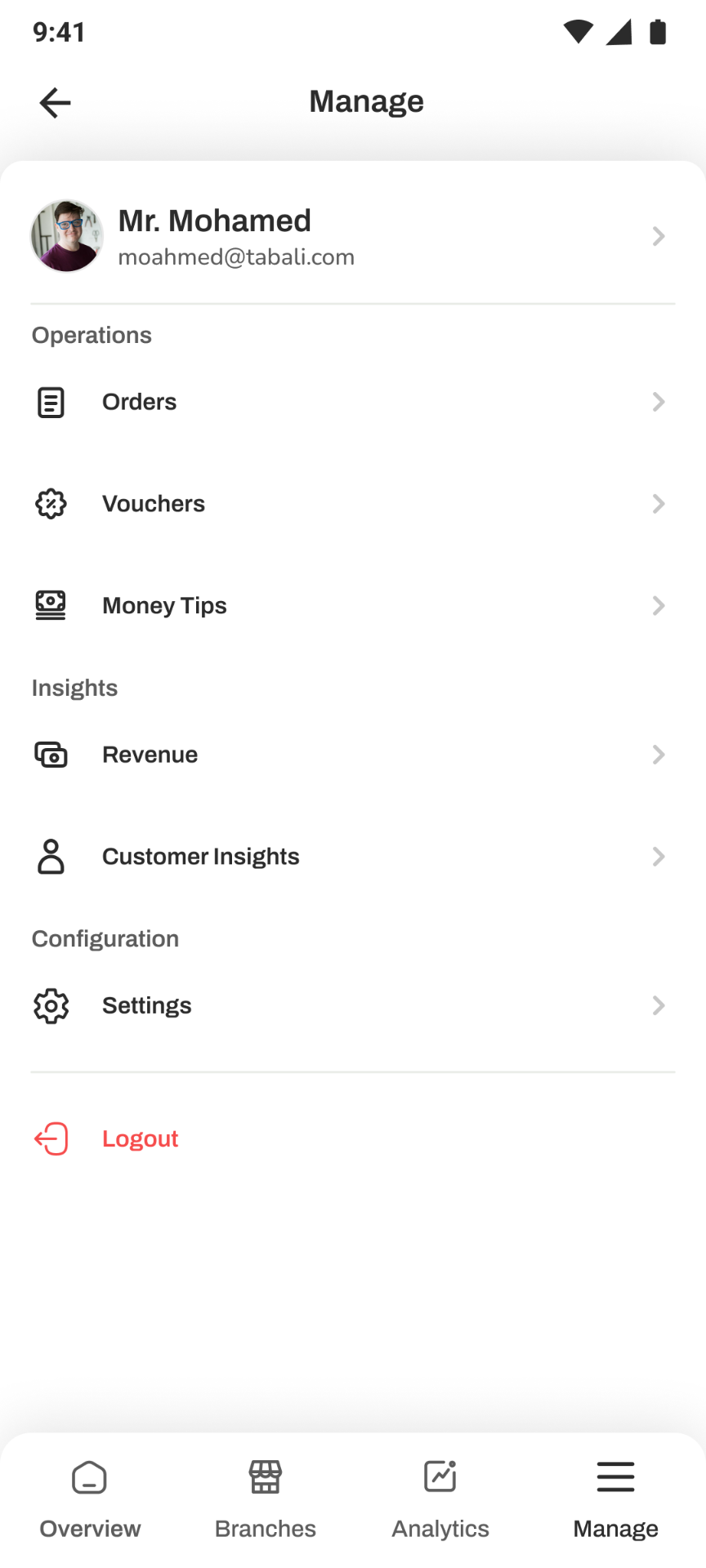The height and width of the screenshot is (1568, 706).
Task: Select the Manage tab
Action: pos(616,1499)
